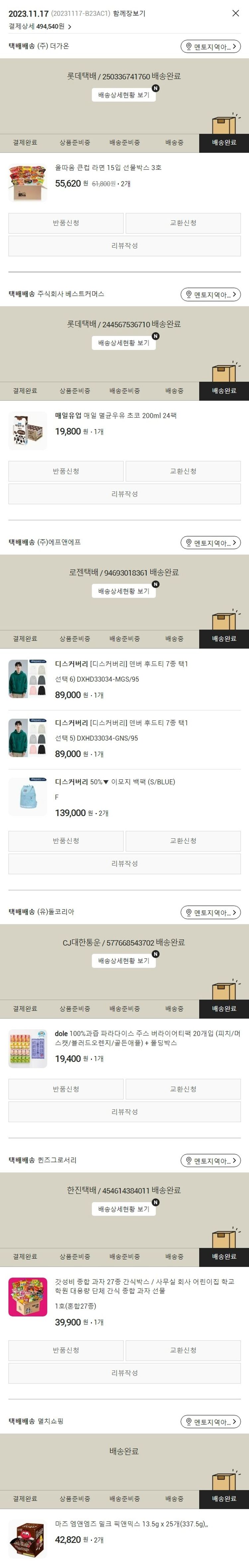The image size is (249, 1568).
Task: Write 리뷰작성 for 올따옴 라면 선물박스
Action: tap(124, 246)
